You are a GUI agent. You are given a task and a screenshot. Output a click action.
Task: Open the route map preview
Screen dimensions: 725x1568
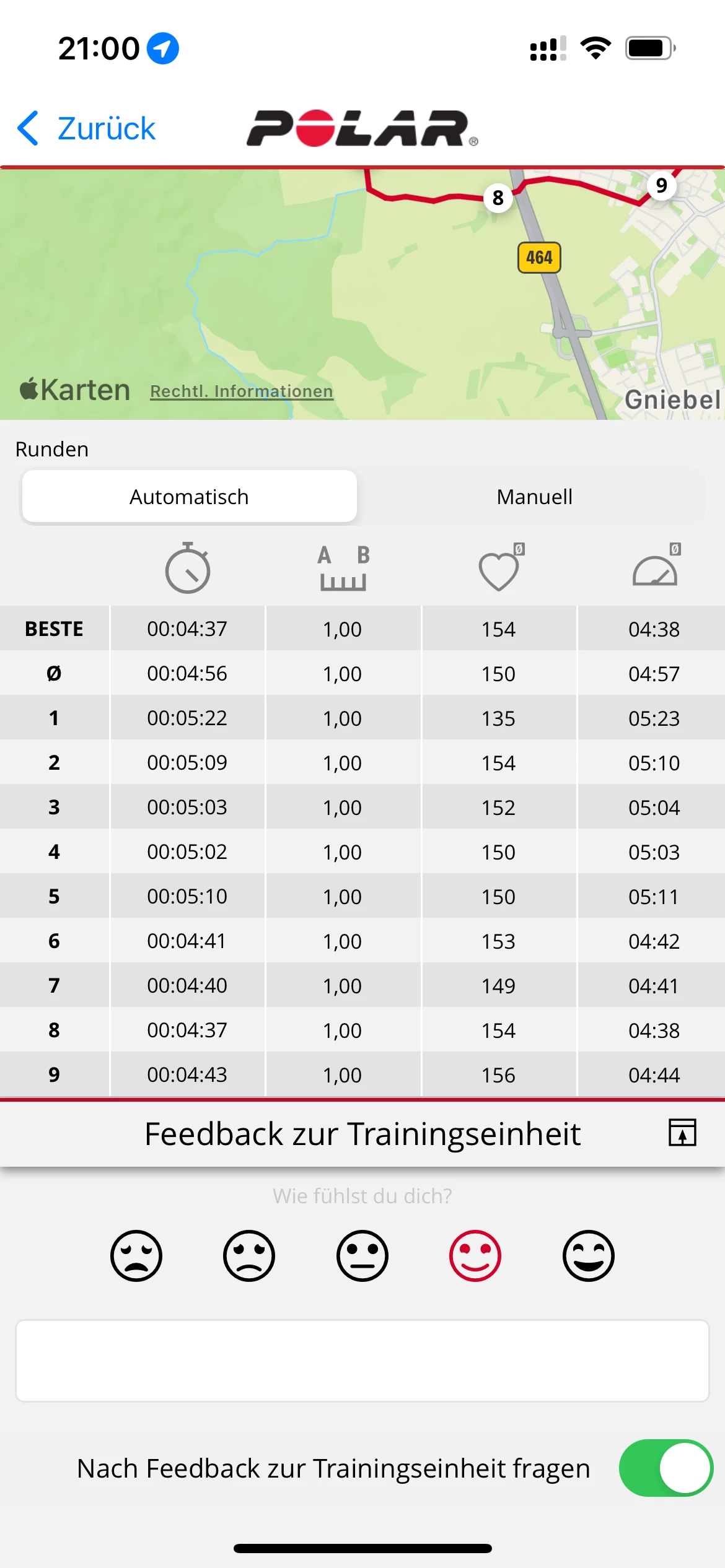coord(362,294)
